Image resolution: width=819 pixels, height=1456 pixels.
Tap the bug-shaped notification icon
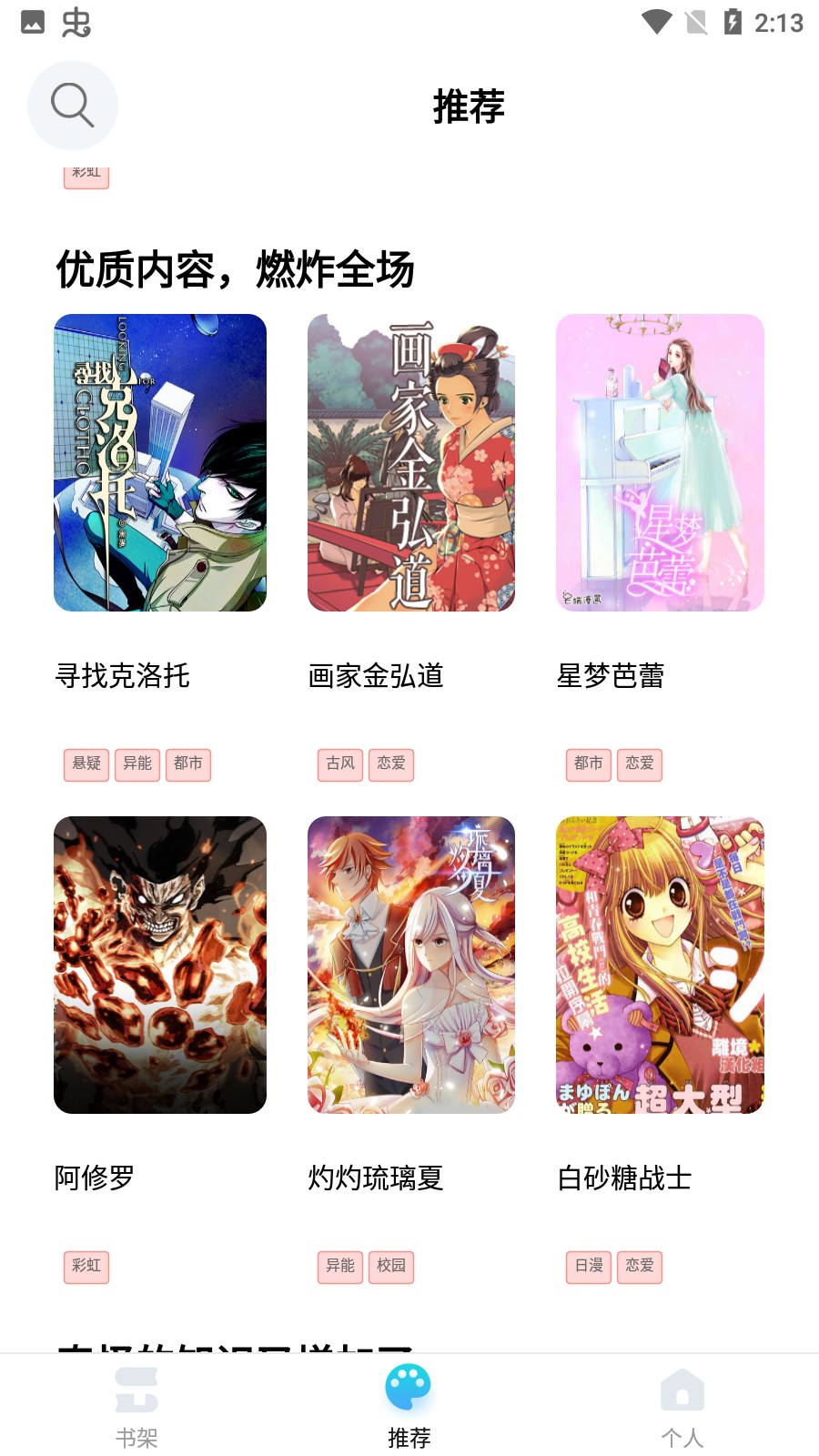point(77,22)
